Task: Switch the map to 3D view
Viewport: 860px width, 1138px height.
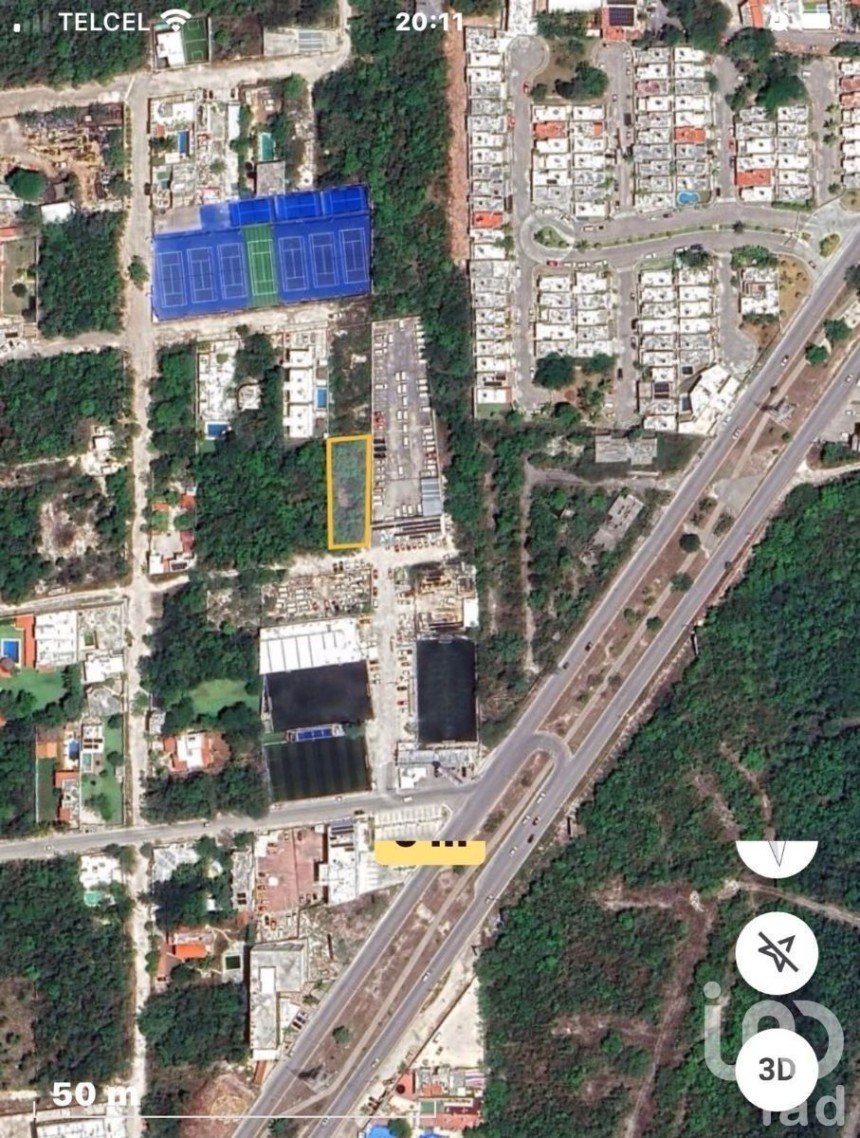Action: (777, 1069)
